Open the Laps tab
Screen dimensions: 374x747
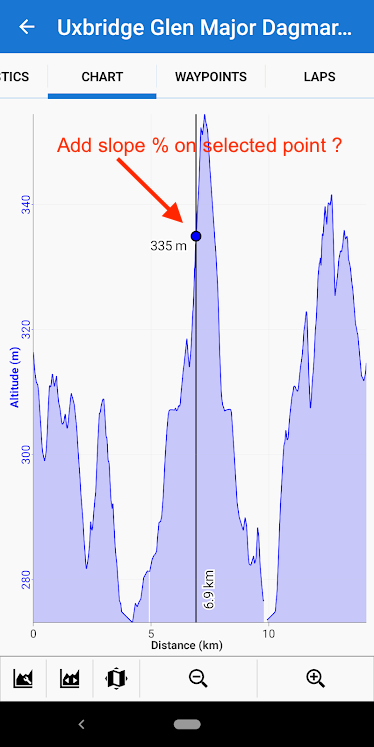[x=320, y=77]
